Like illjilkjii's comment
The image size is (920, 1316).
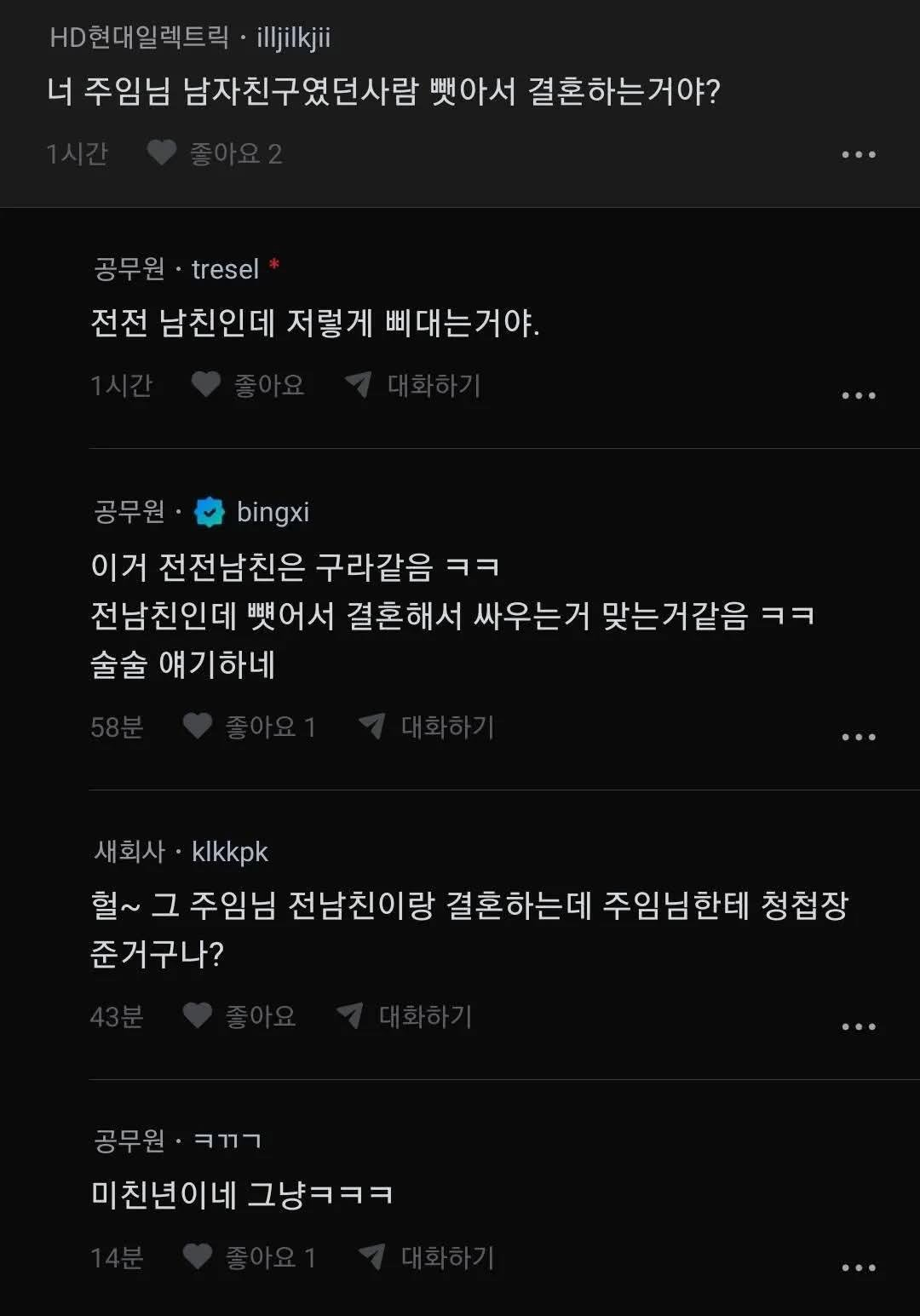click(x=214, y=153)
